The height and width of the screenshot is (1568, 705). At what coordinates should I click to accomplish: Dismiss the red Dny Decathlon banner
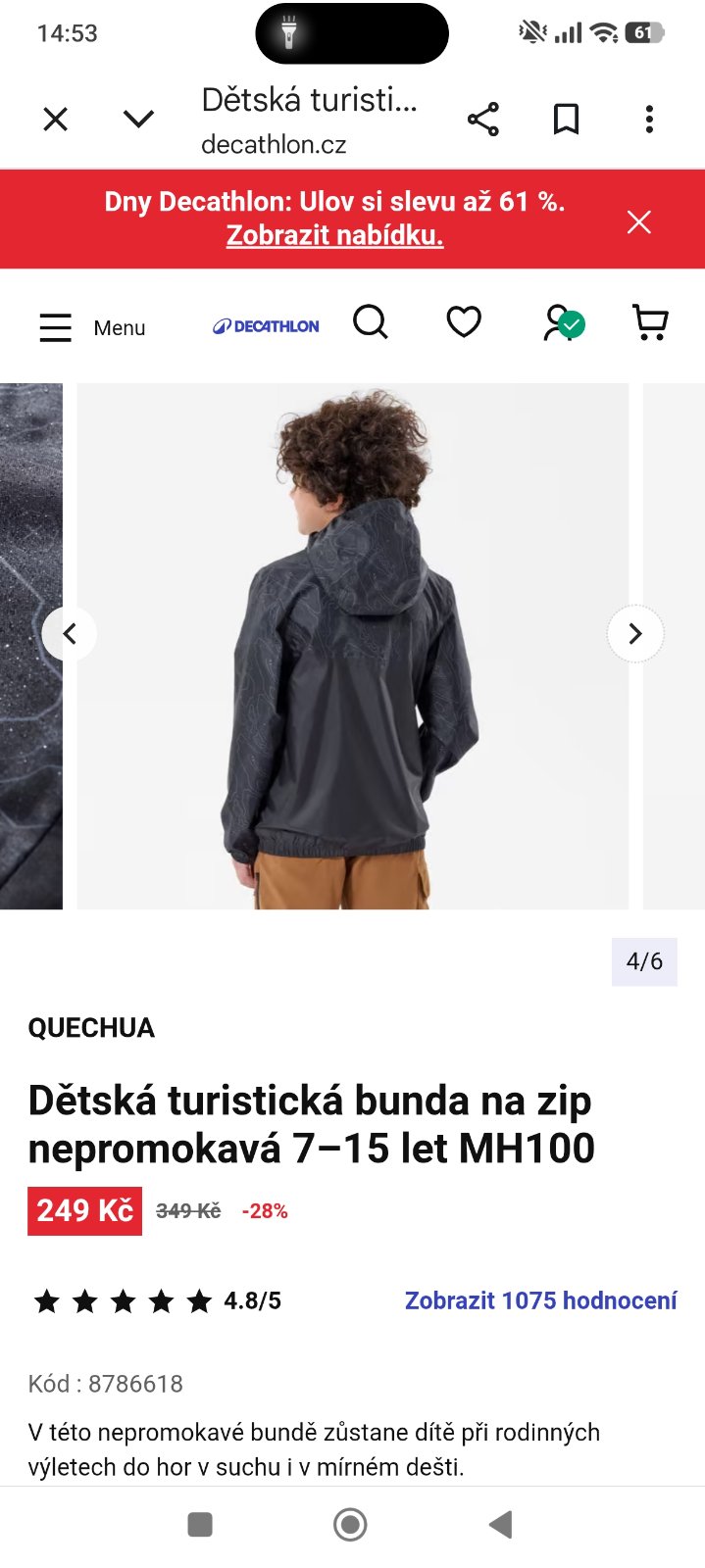tap(638, 222)
